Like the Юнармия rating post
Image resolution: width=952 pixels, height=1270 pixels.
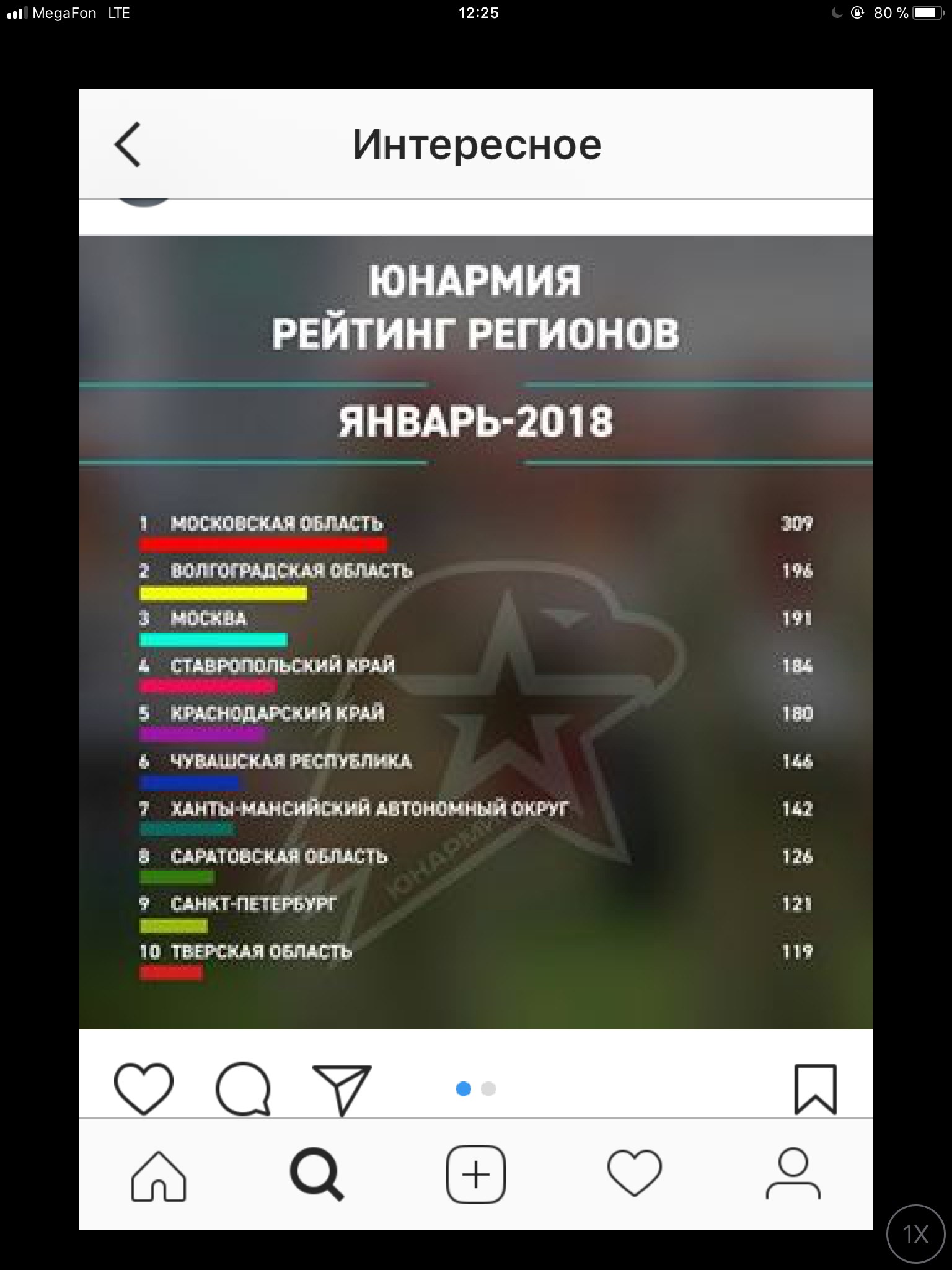(x=143, y=1088)
